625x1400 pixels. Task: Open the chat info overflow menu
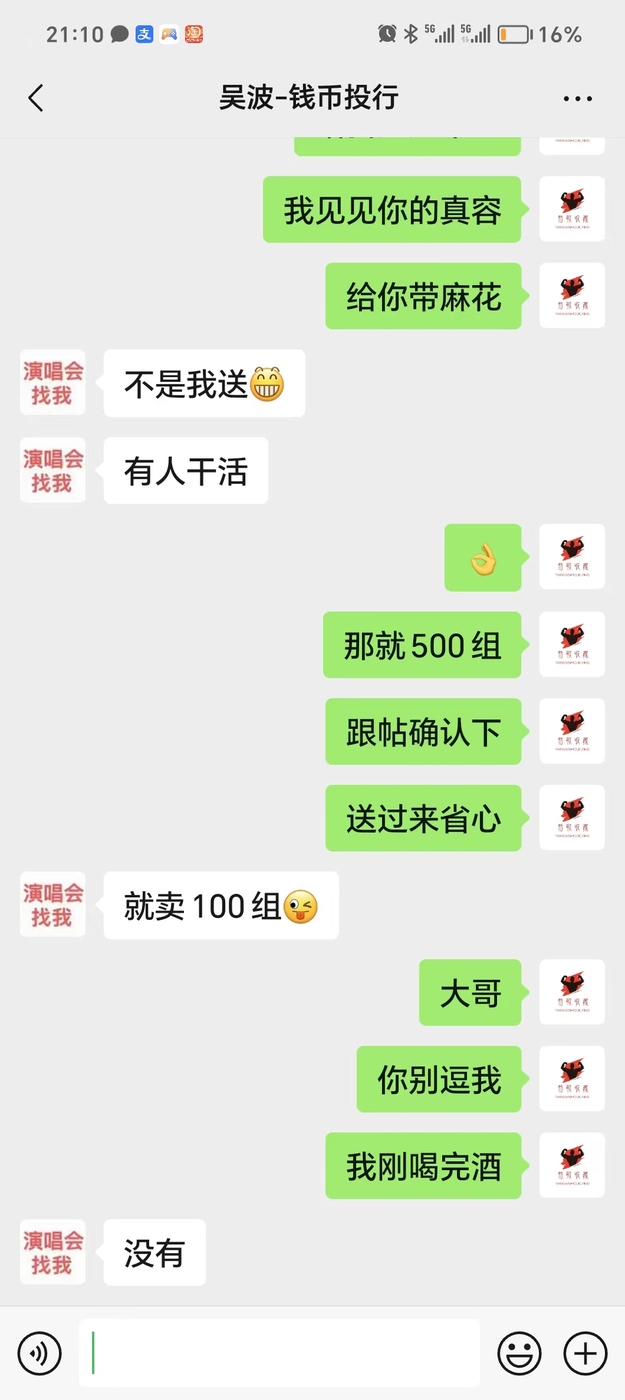(x=578, y=98)
